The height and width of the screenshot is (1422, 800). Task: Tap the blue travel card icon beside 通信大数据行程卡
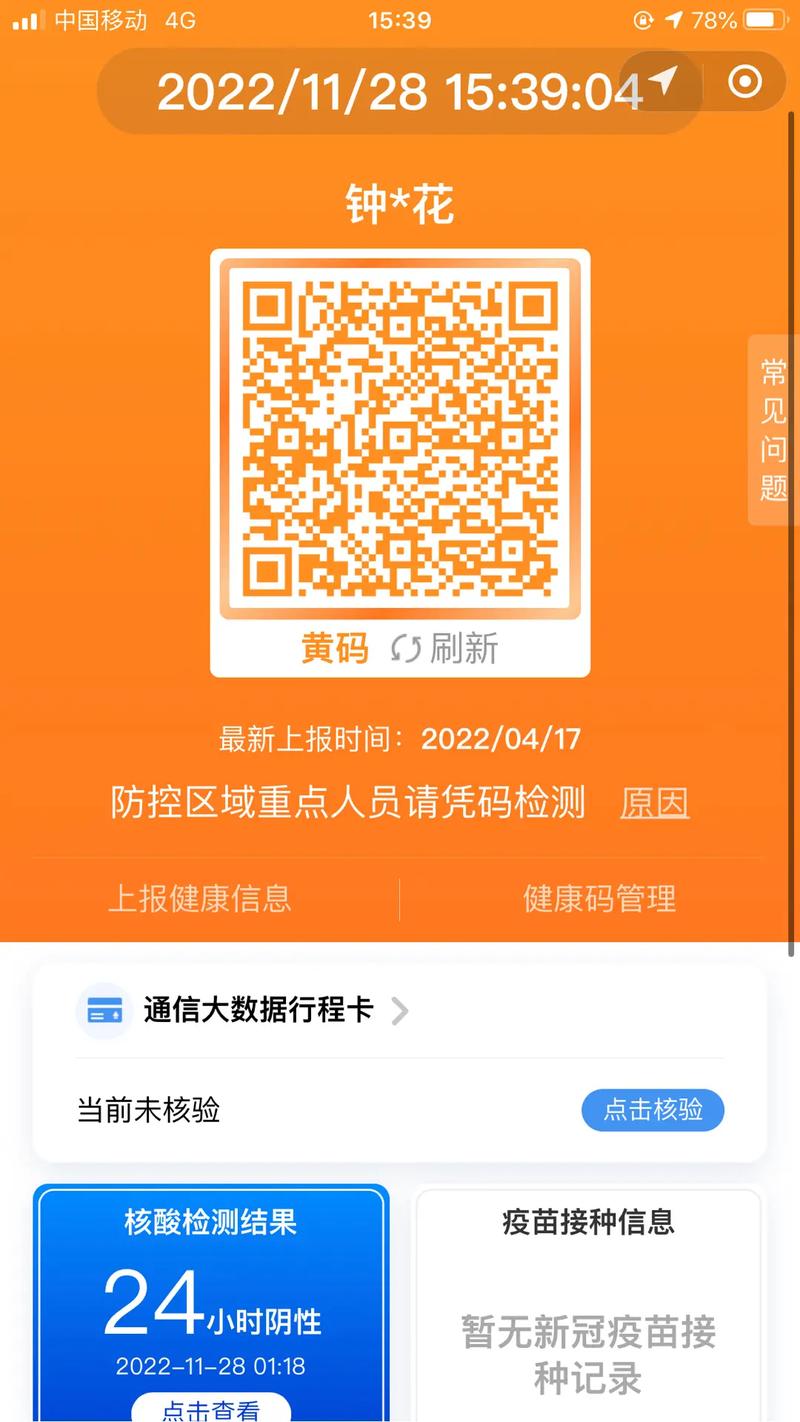coord(103,1011)
